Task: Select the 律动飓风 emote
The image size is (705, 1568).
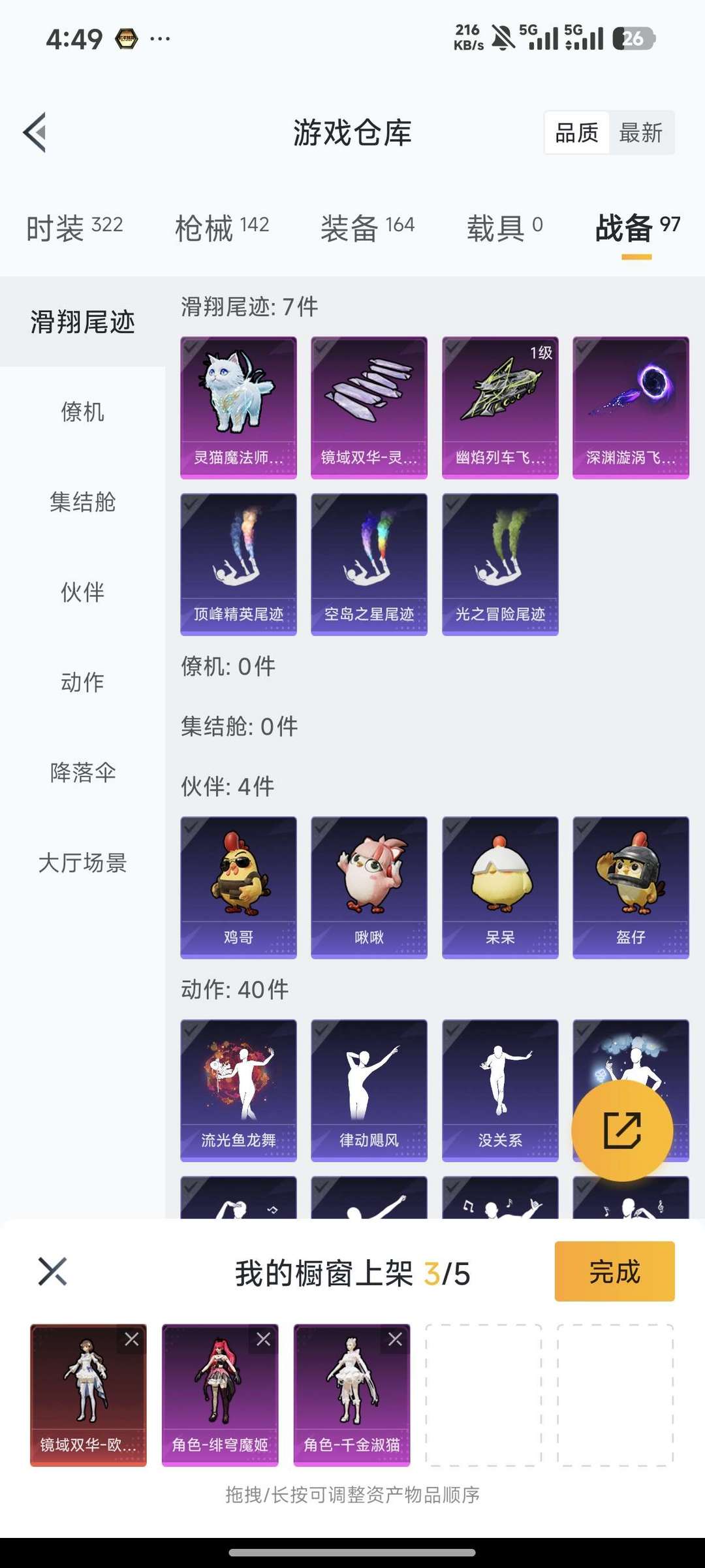Action: 369,1091
